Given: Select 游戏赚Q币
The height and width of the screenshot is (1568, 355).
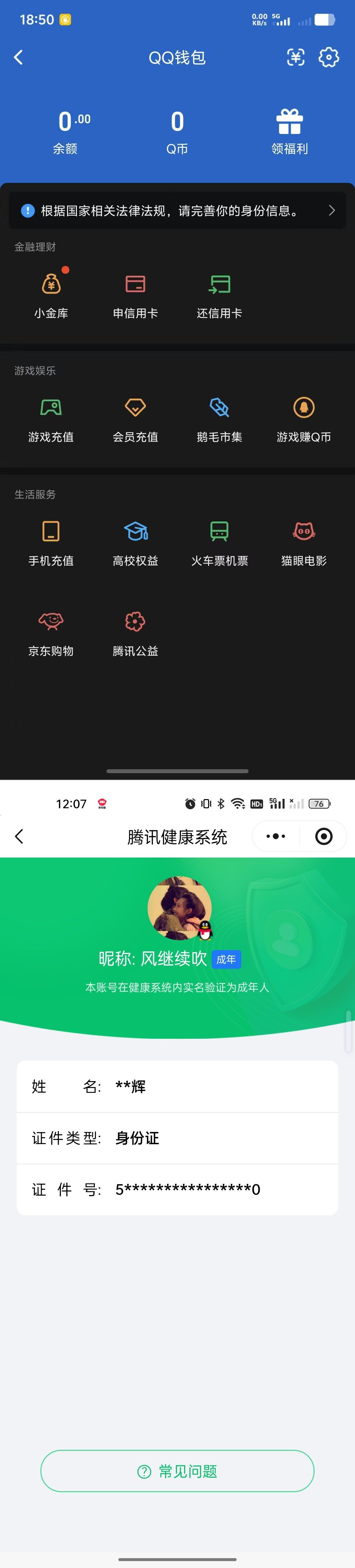Looking at the screenshot, I should coord(304,419).
